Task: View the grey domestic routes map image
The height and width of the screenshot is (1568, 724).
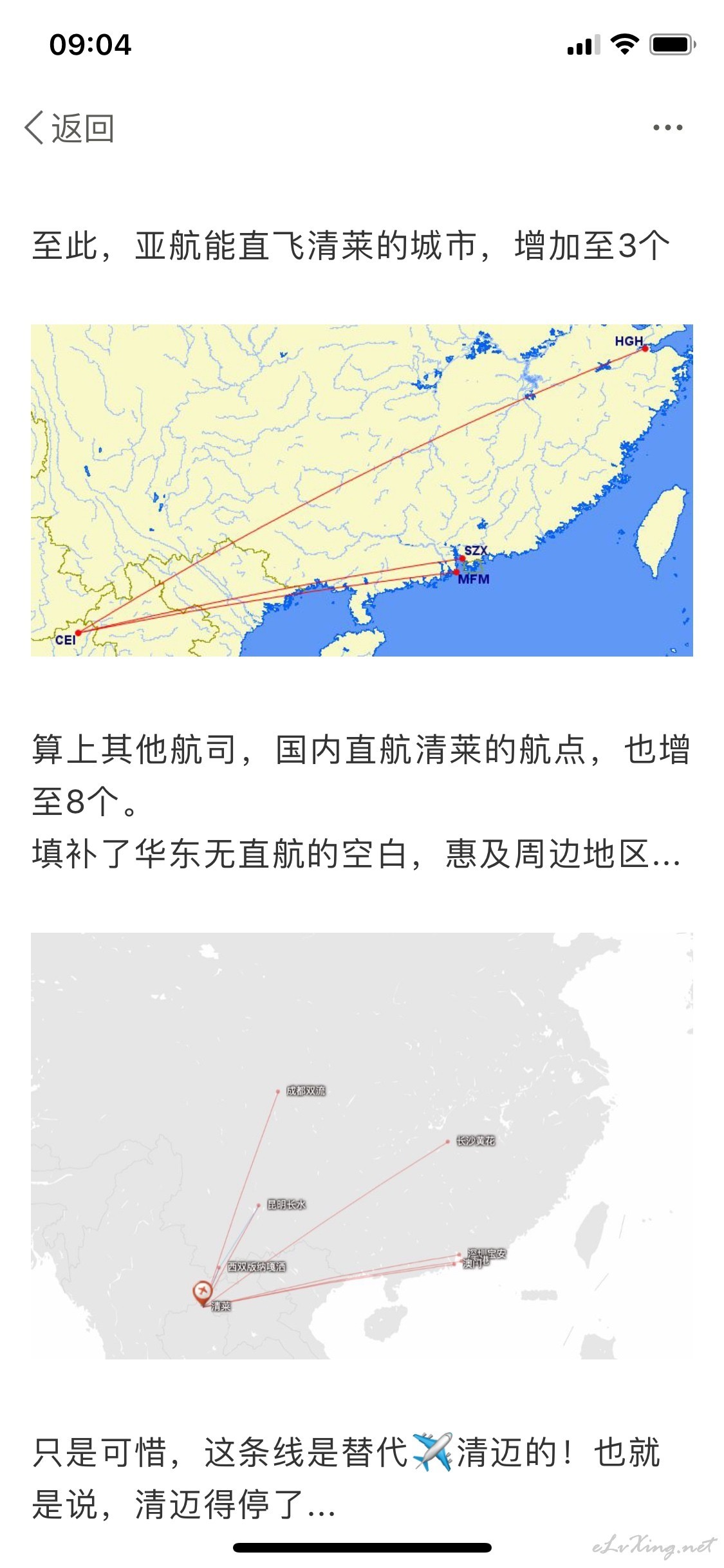Action: click(x=362, y=1146)
